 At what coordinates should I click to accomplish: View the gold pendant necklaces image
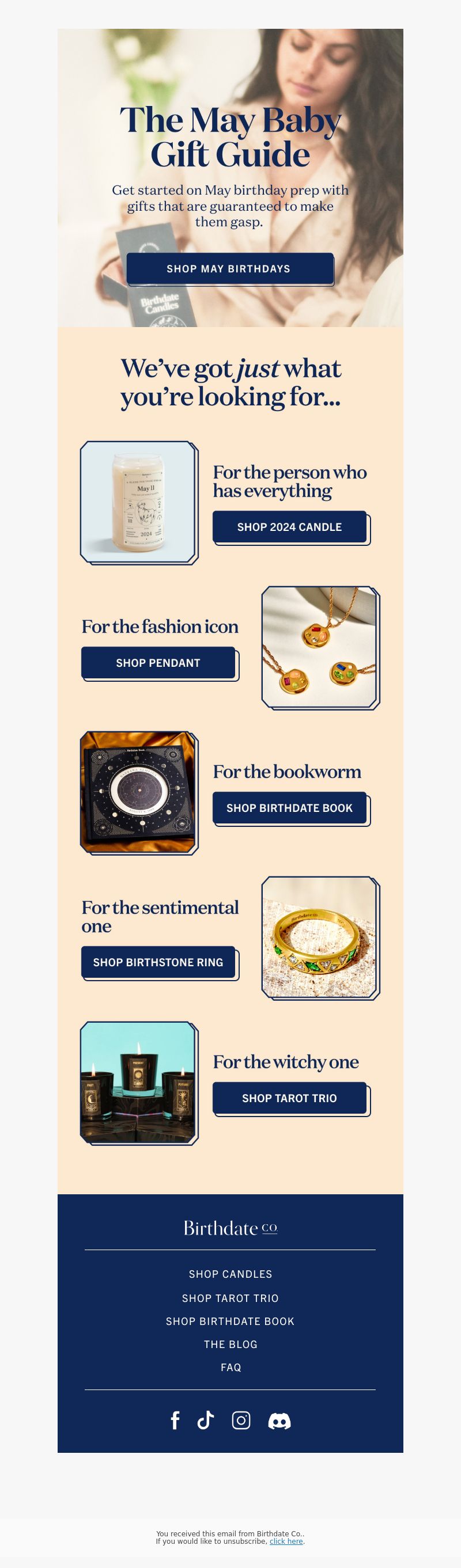(320, 648)
